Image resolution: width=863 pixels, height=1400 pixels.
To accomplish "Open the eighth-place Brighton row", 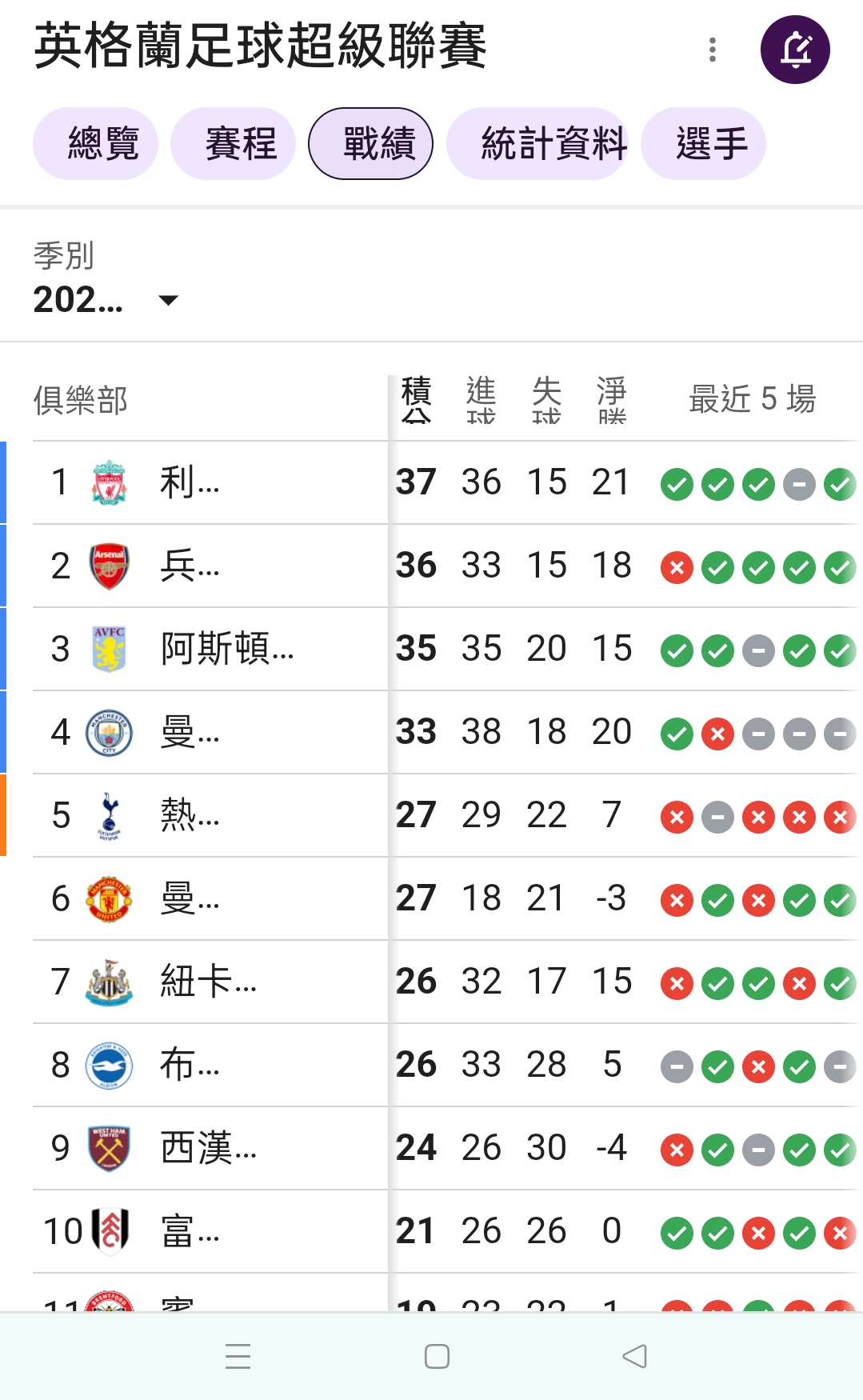I will (432, 1065).
